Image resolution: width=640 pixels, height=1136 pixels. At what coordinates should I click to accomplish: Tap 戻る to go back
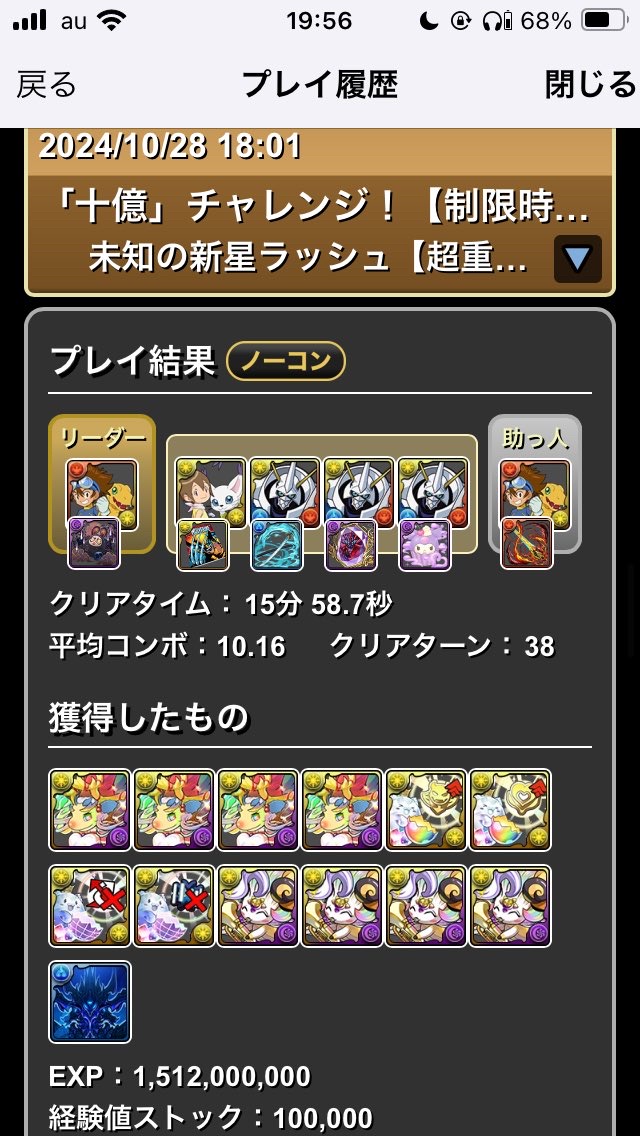(x=46, y=85)
